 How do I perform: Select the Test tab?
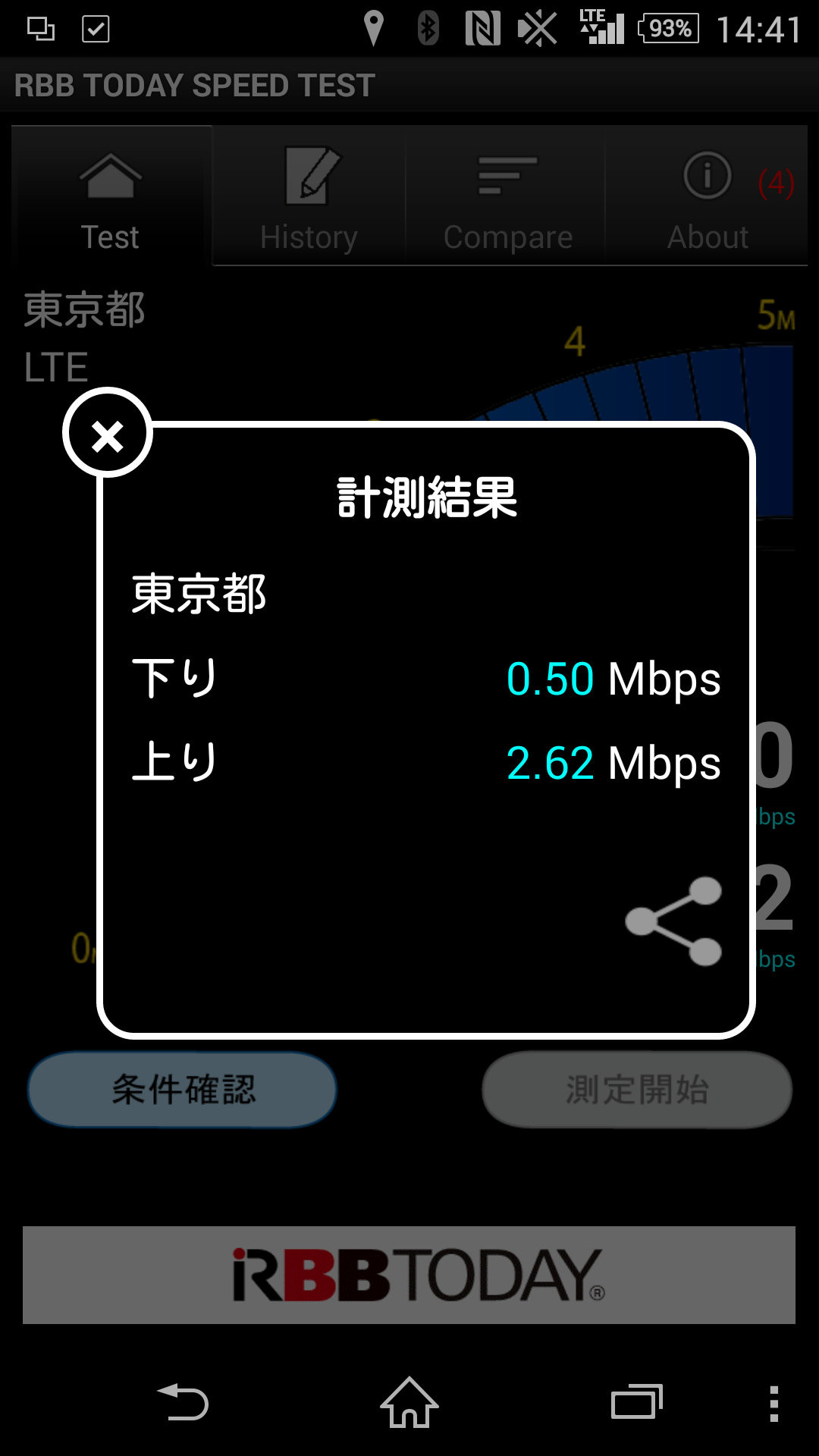pos(111,196)
